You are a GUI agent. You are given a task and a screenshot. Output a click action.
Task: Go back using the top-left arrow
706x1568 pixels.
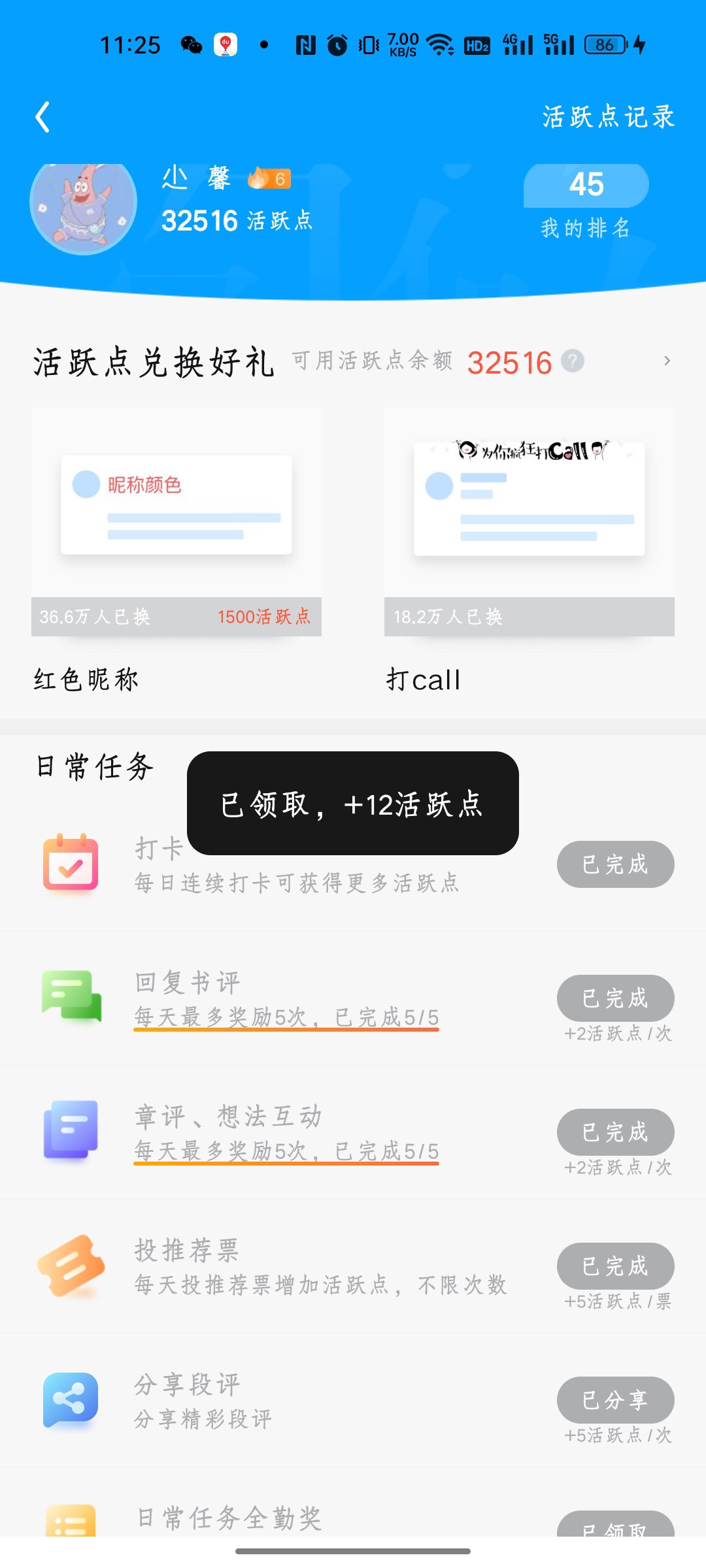(42, 118)
